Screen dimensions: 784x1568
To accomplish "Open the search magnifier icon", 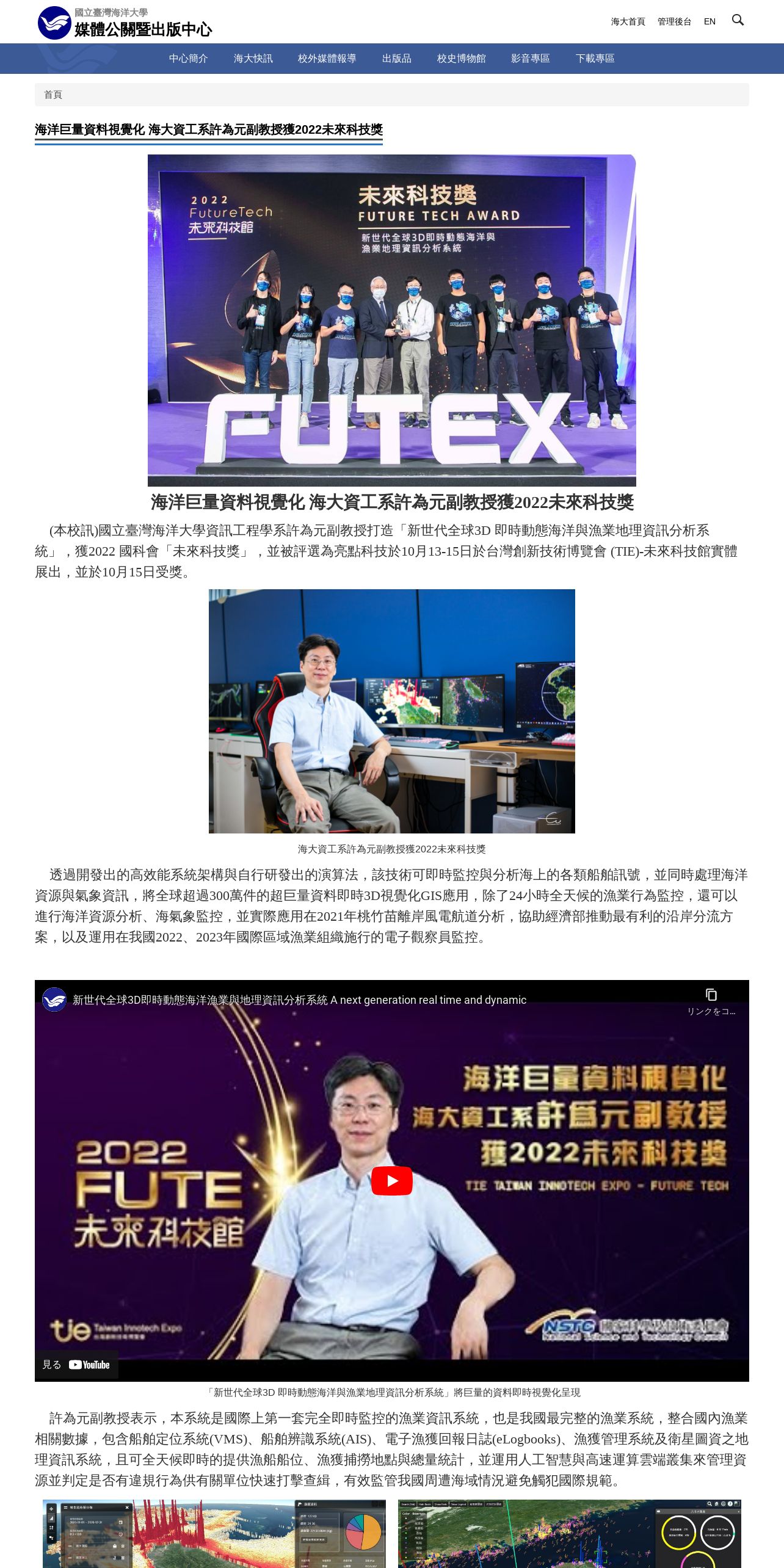I will pos(738,20).
